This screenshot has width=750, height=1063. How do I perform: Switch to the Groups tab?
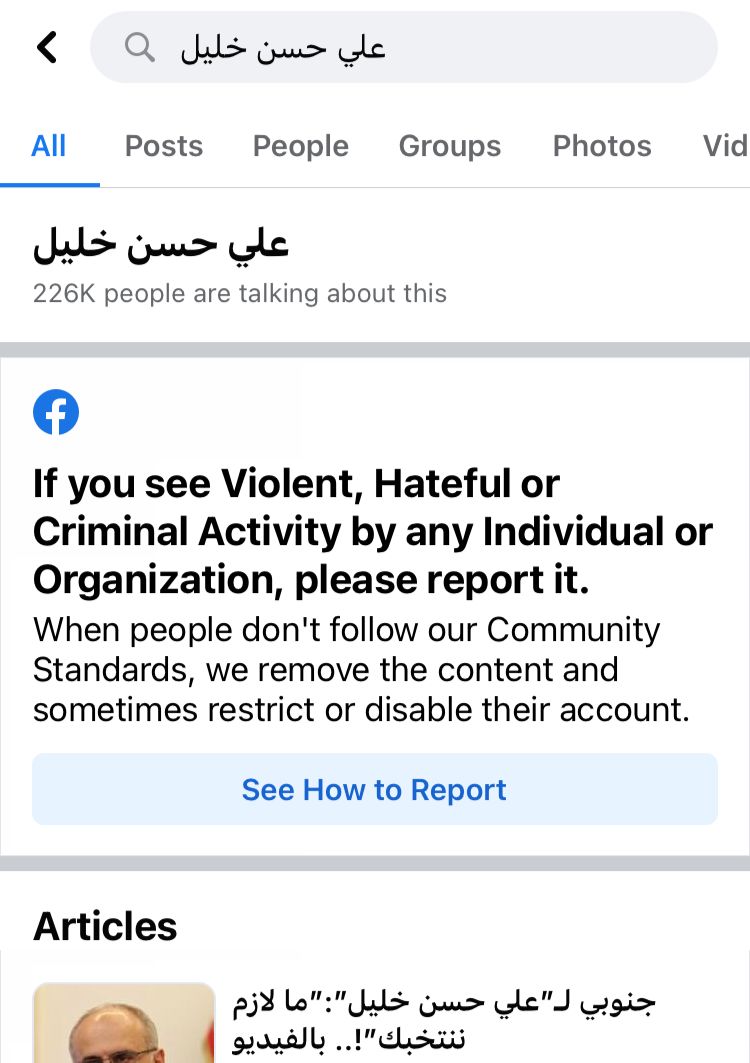tap(449, 146)
